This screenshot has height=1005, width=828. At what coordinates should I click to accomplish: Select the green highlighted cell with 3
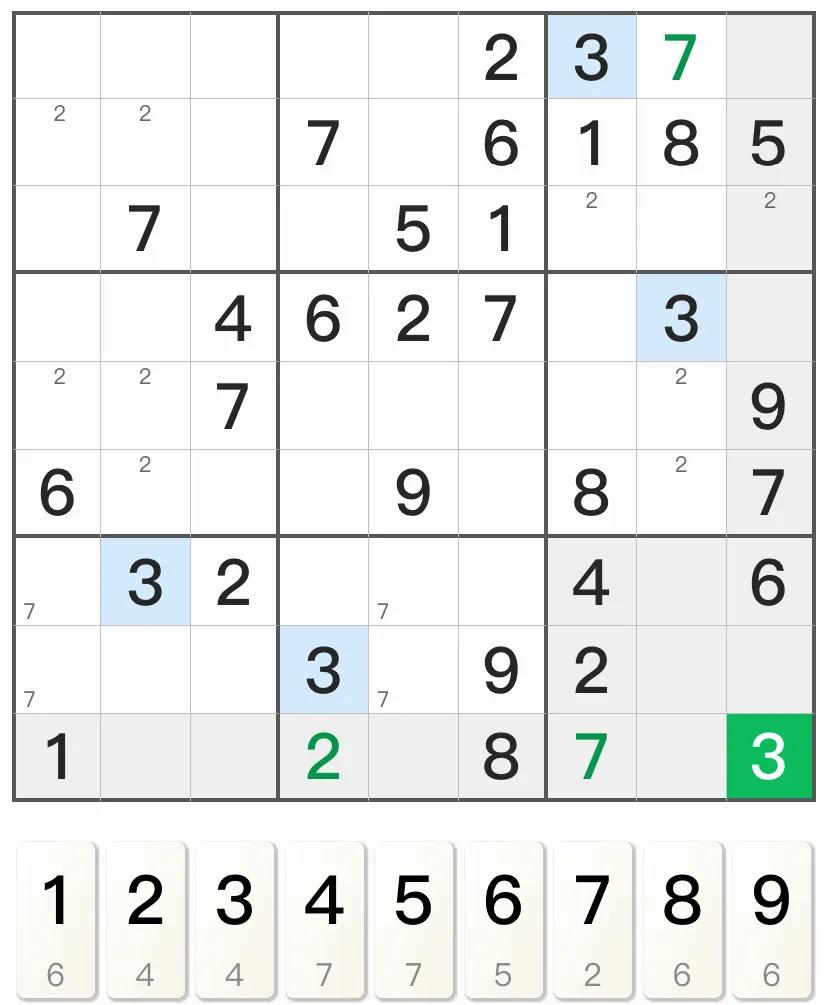point(769,757)
